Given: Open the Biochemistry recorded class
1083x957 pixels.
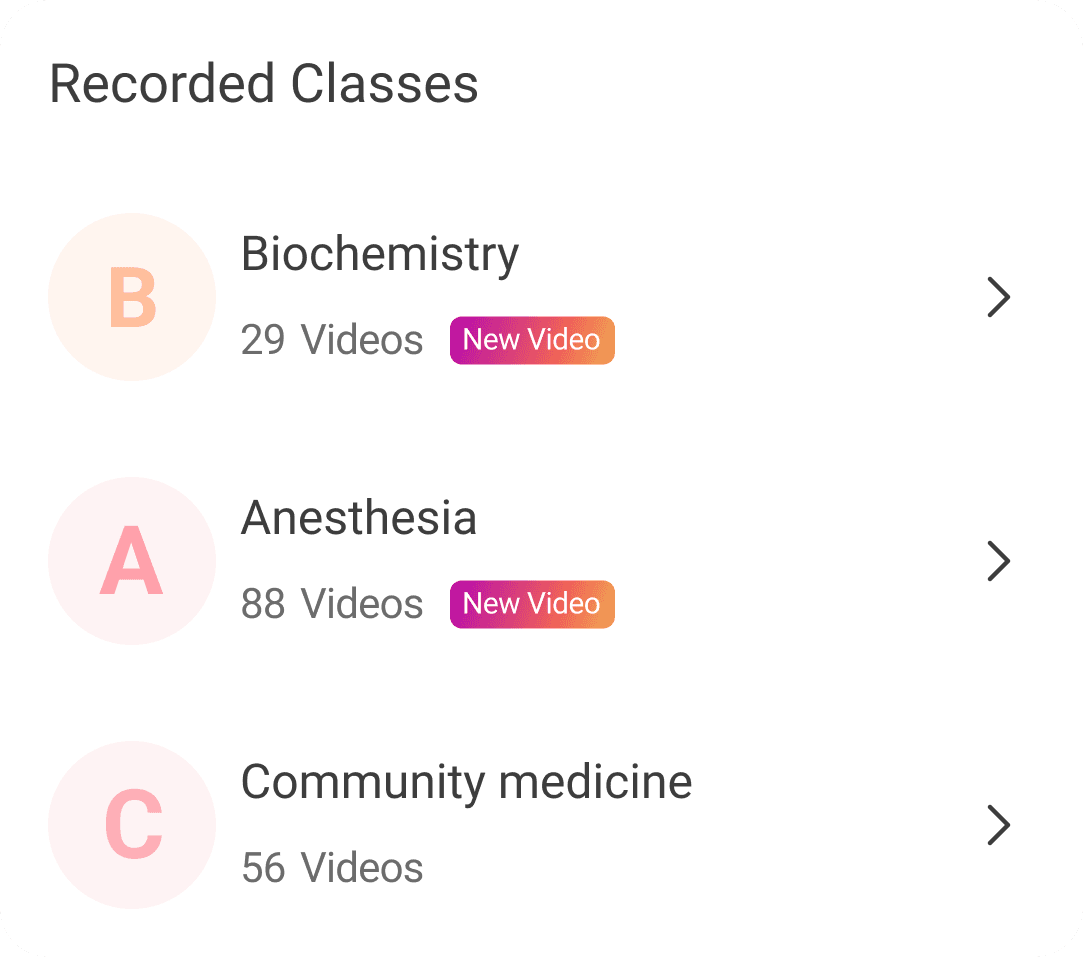Looking at the screenshot, I should (380, 256).
